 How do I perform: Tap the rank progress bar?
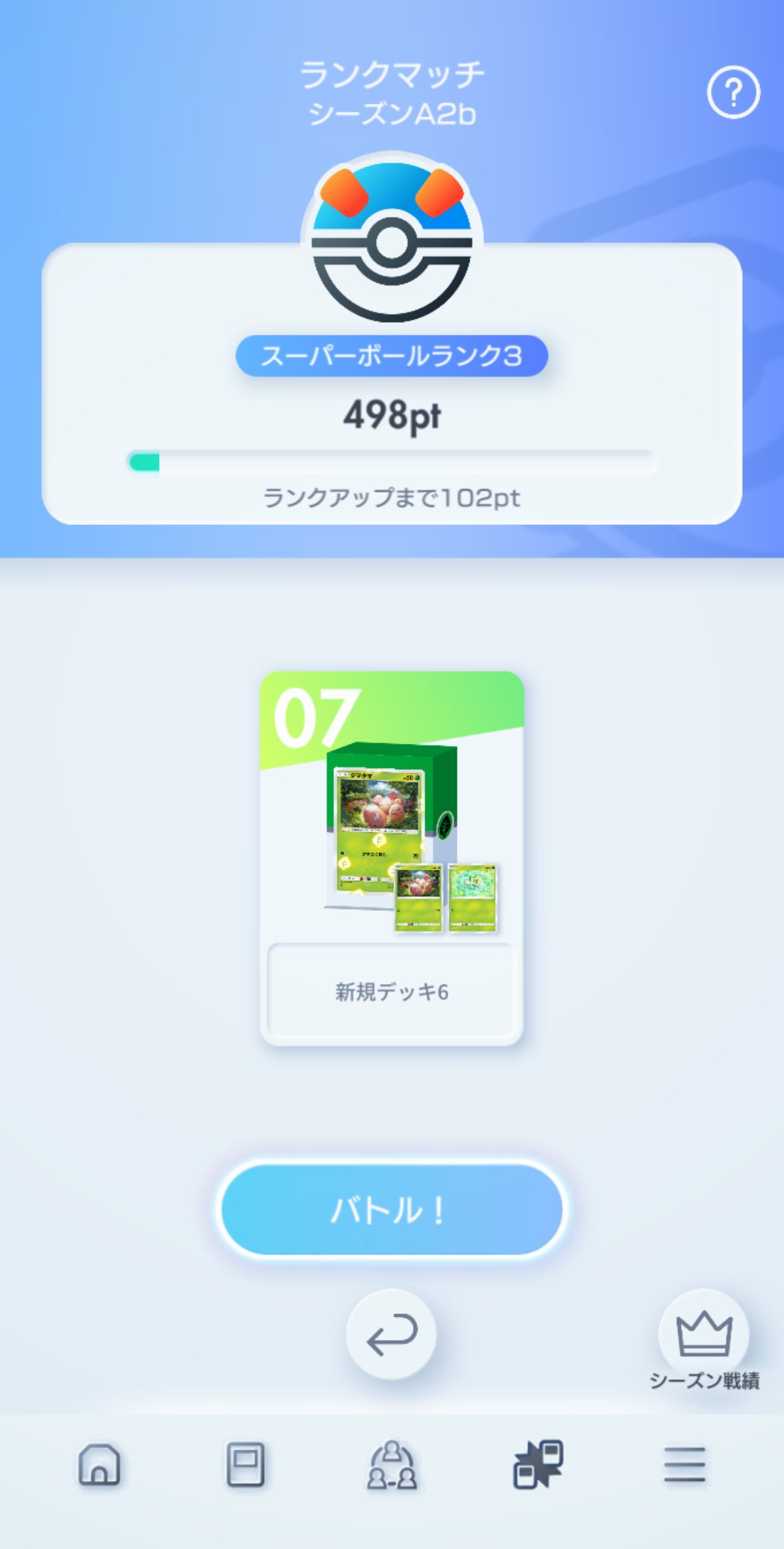tap(392, 458)
